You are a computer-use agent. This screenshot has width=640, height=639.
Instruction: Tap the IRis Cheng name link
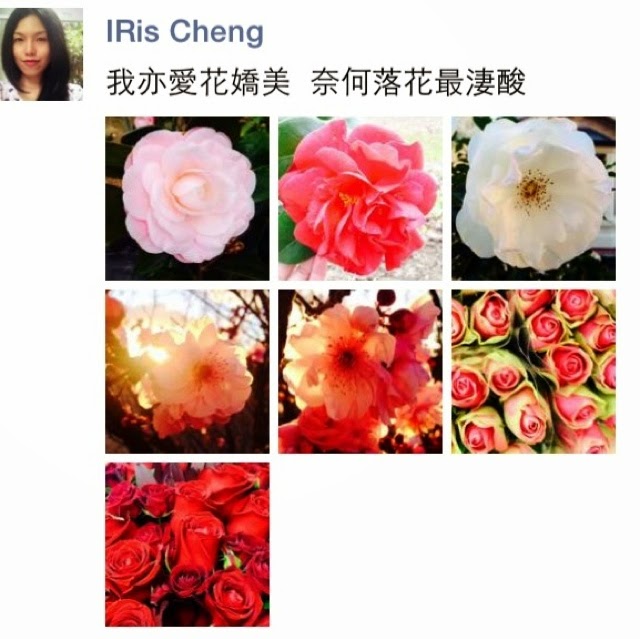point(185,32)
